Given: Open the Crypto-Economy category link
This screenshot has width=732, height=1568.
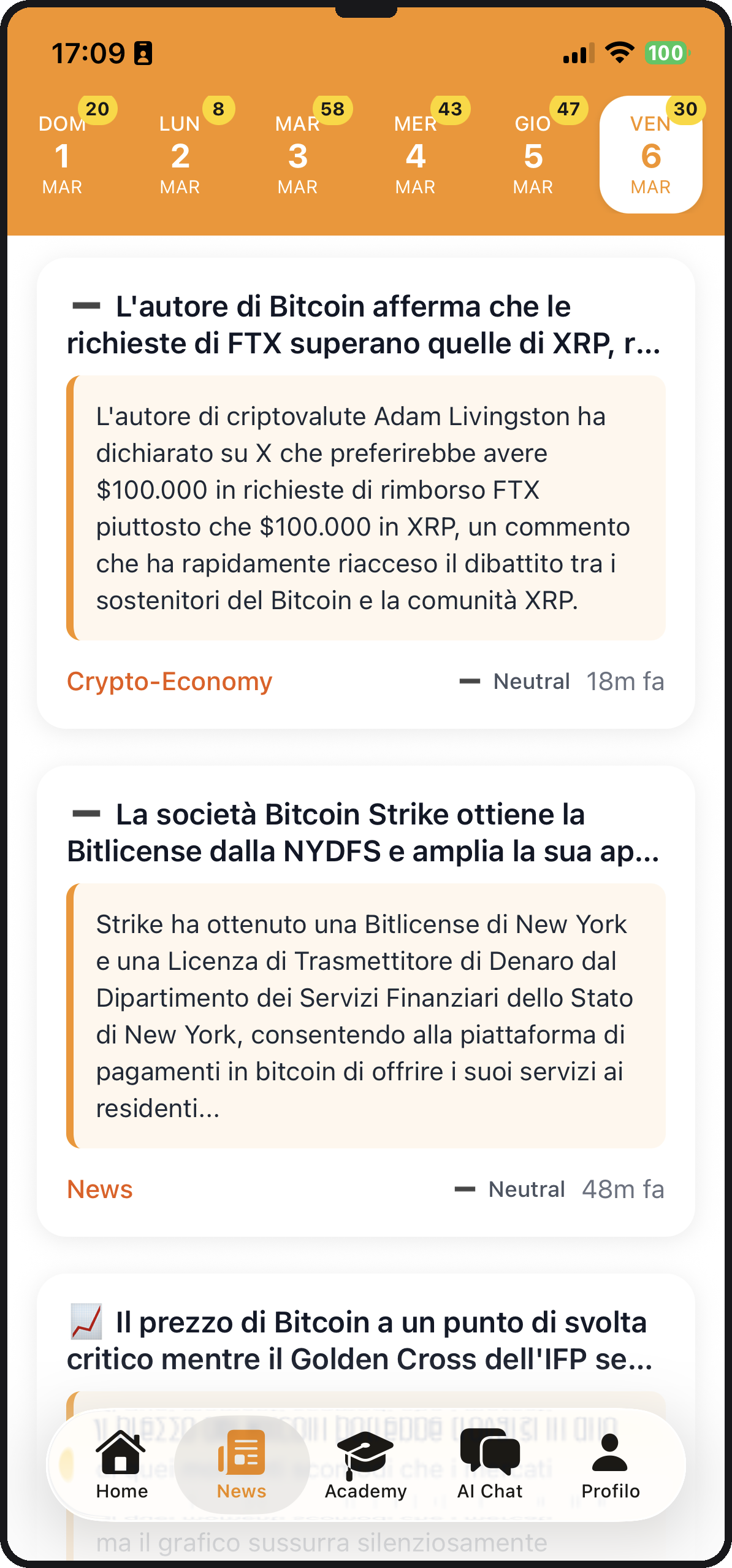Looking at the screenshot, I should [169, 681].
